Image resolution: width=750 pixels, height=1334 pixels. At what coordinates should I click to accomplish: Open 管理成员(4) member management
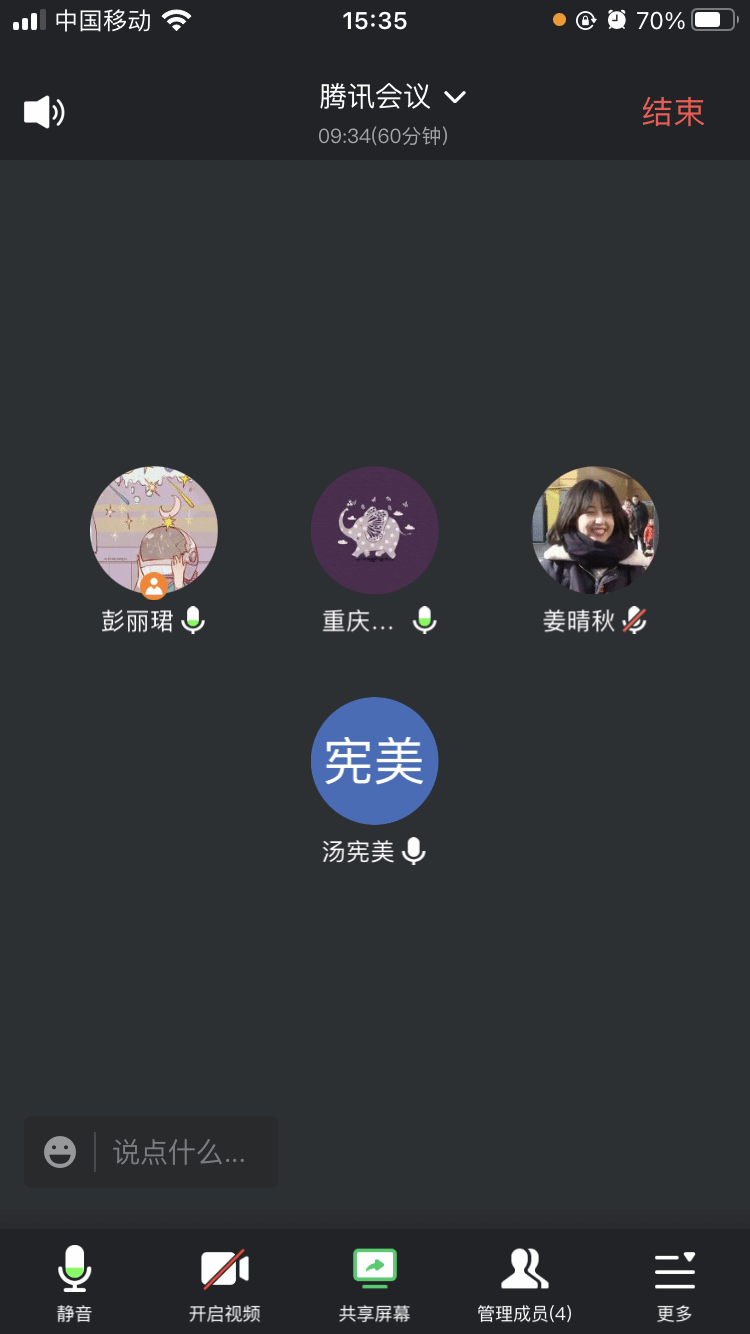tap(525, 1283)
